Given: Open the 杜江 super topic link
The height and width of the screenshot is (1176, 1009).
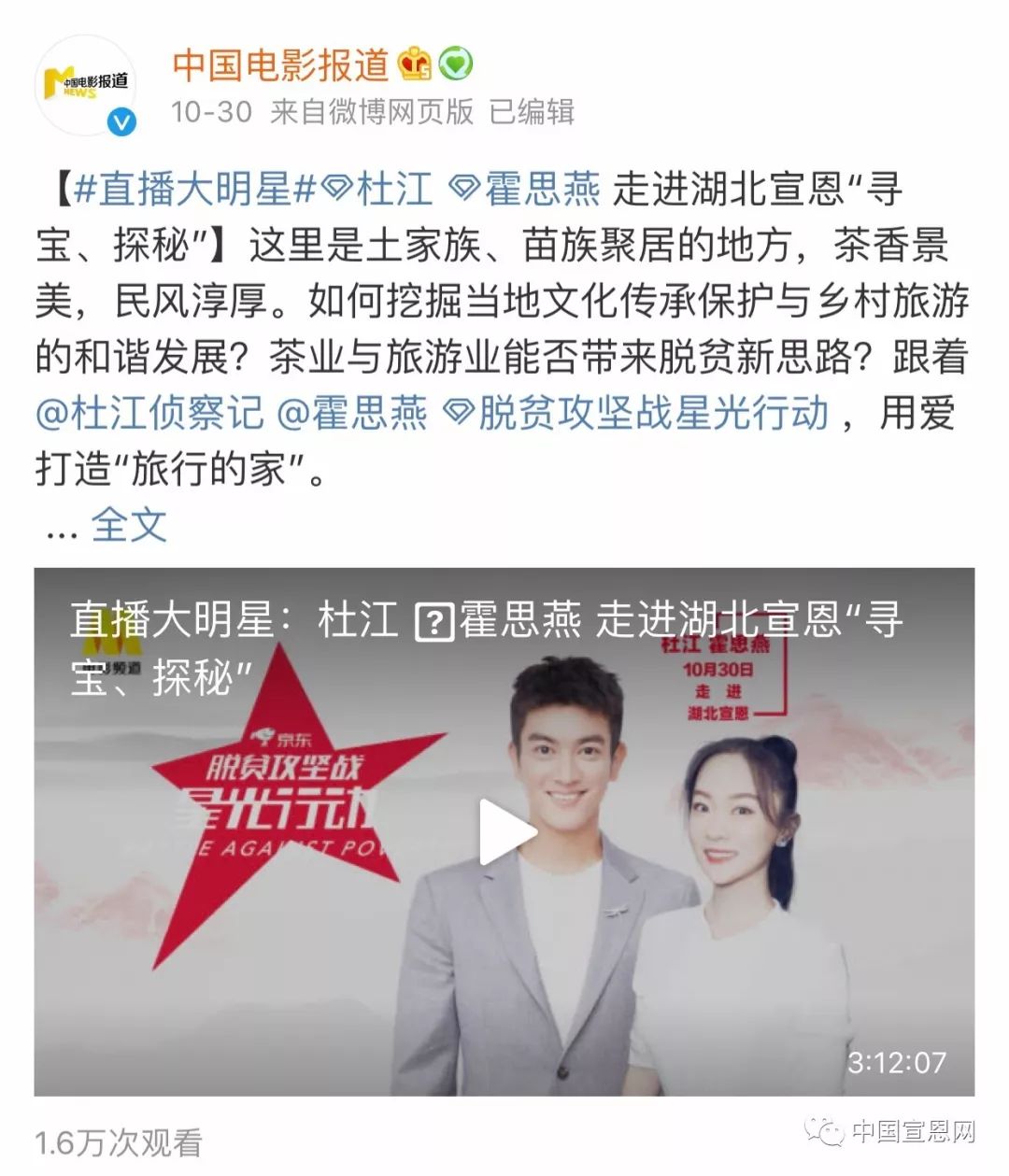Looking at the screenshot, I should [378, 190].
